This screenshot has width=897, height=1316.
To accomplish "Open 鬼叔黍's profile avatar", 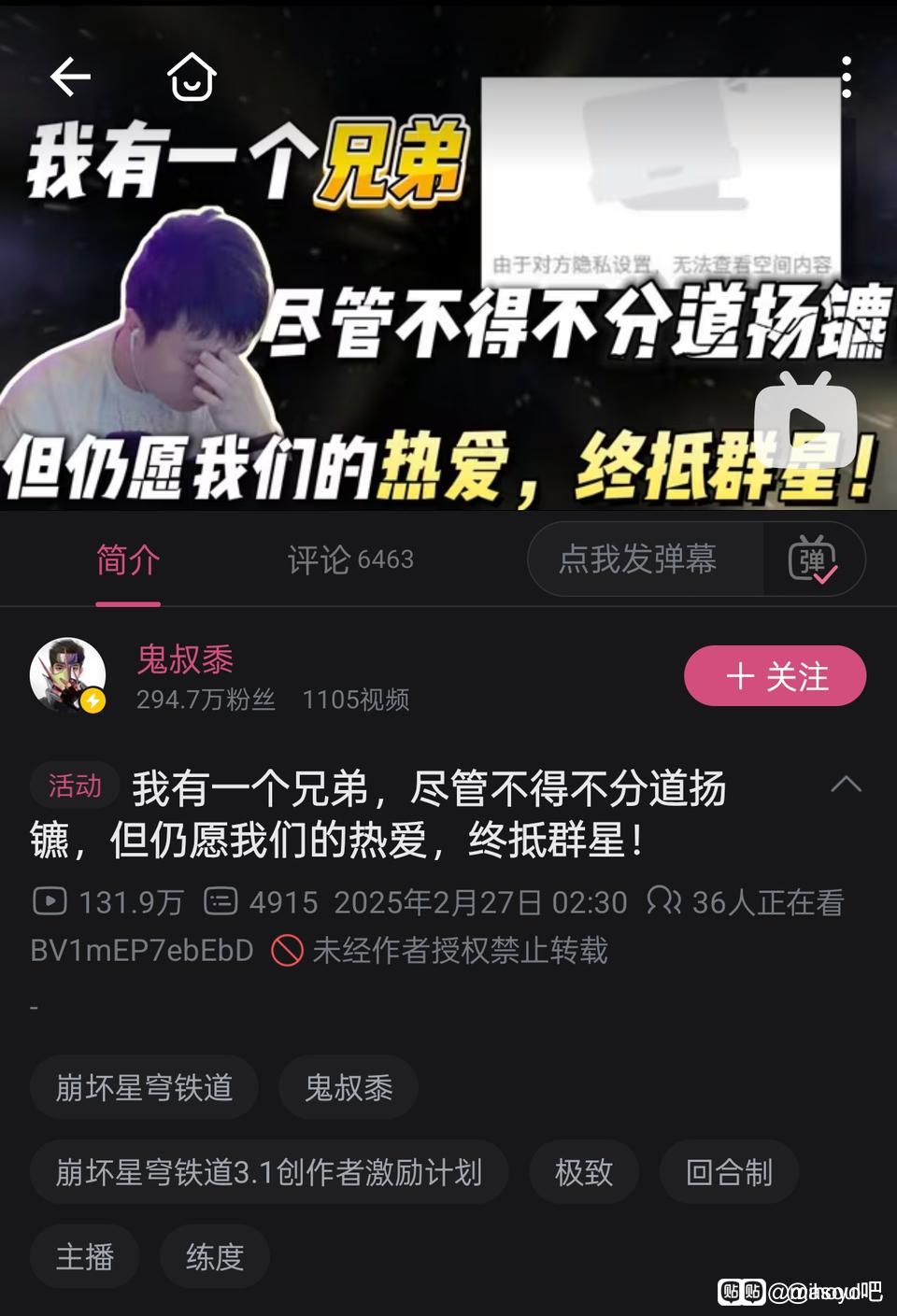I will point(67,676).
